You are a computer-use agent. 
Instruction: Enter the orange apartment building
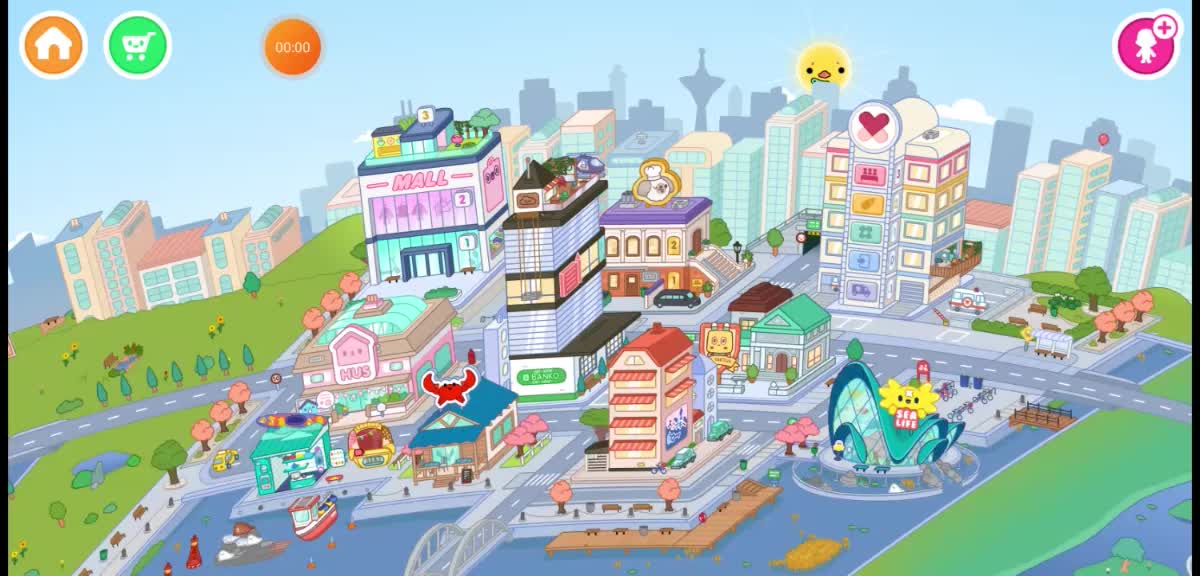point(650,400)
